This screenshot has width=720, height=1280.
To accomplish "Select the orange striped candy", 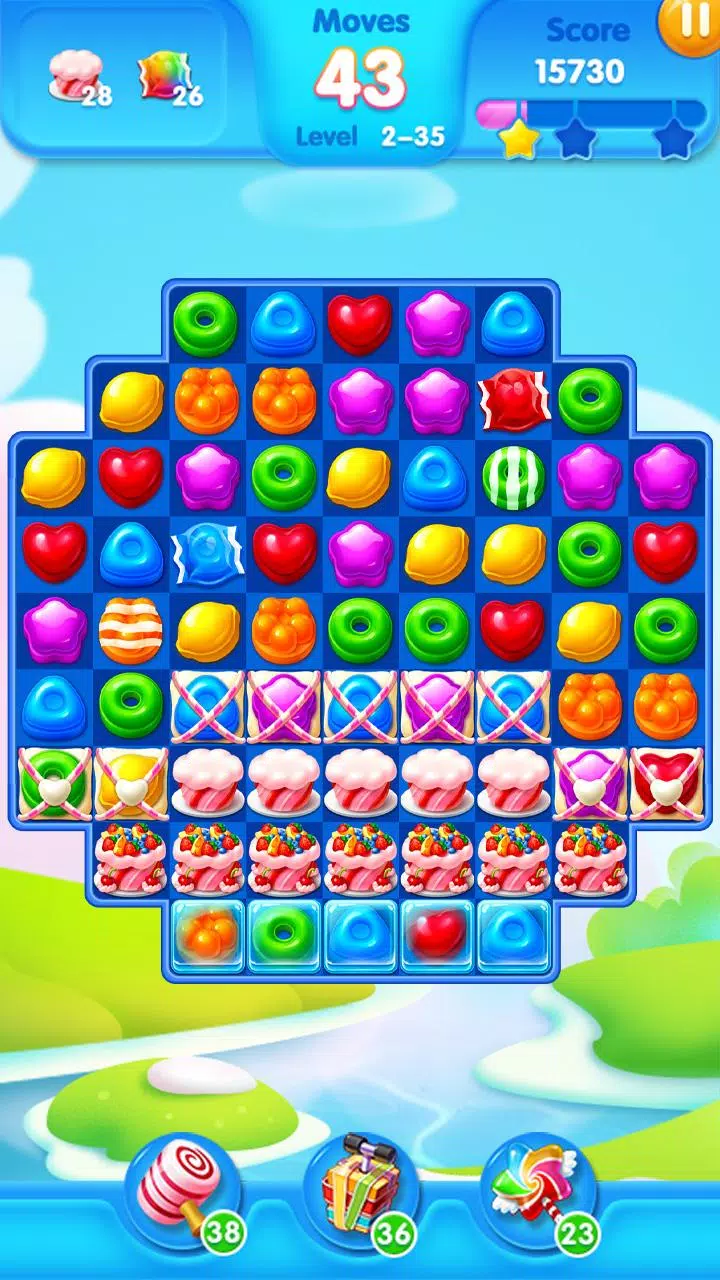I will click(x=130, y=630).
